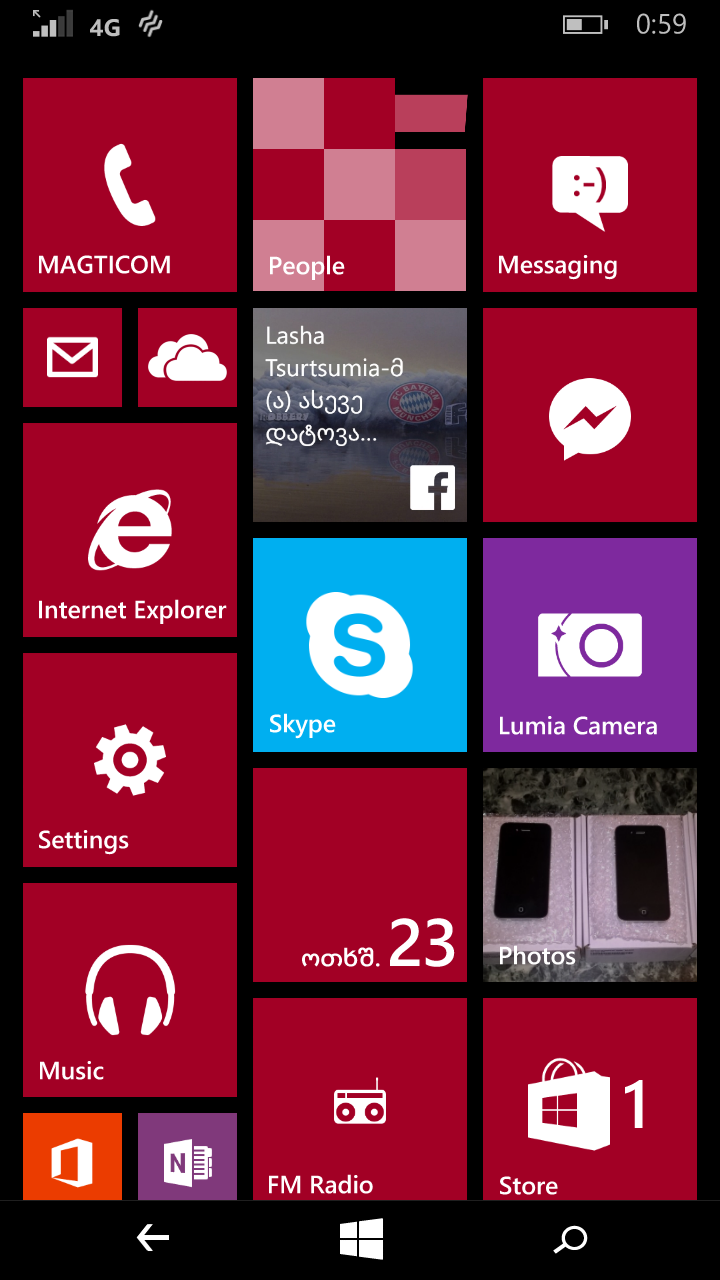
Task: Go back with the back arrow
Action: tap(153, 1240)
